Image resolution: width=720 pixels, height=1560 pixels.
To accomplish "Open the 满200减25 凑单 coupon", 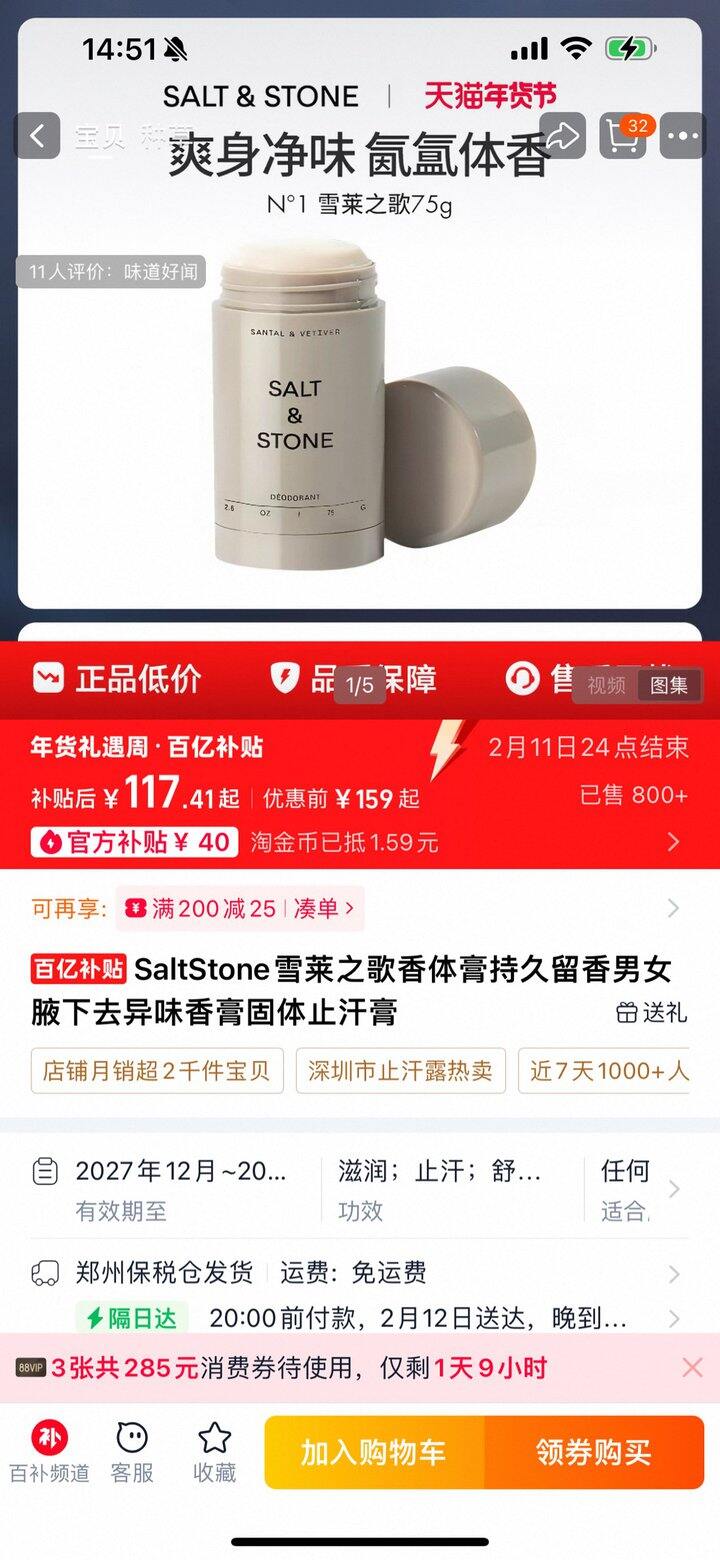I will pos(240,908).
